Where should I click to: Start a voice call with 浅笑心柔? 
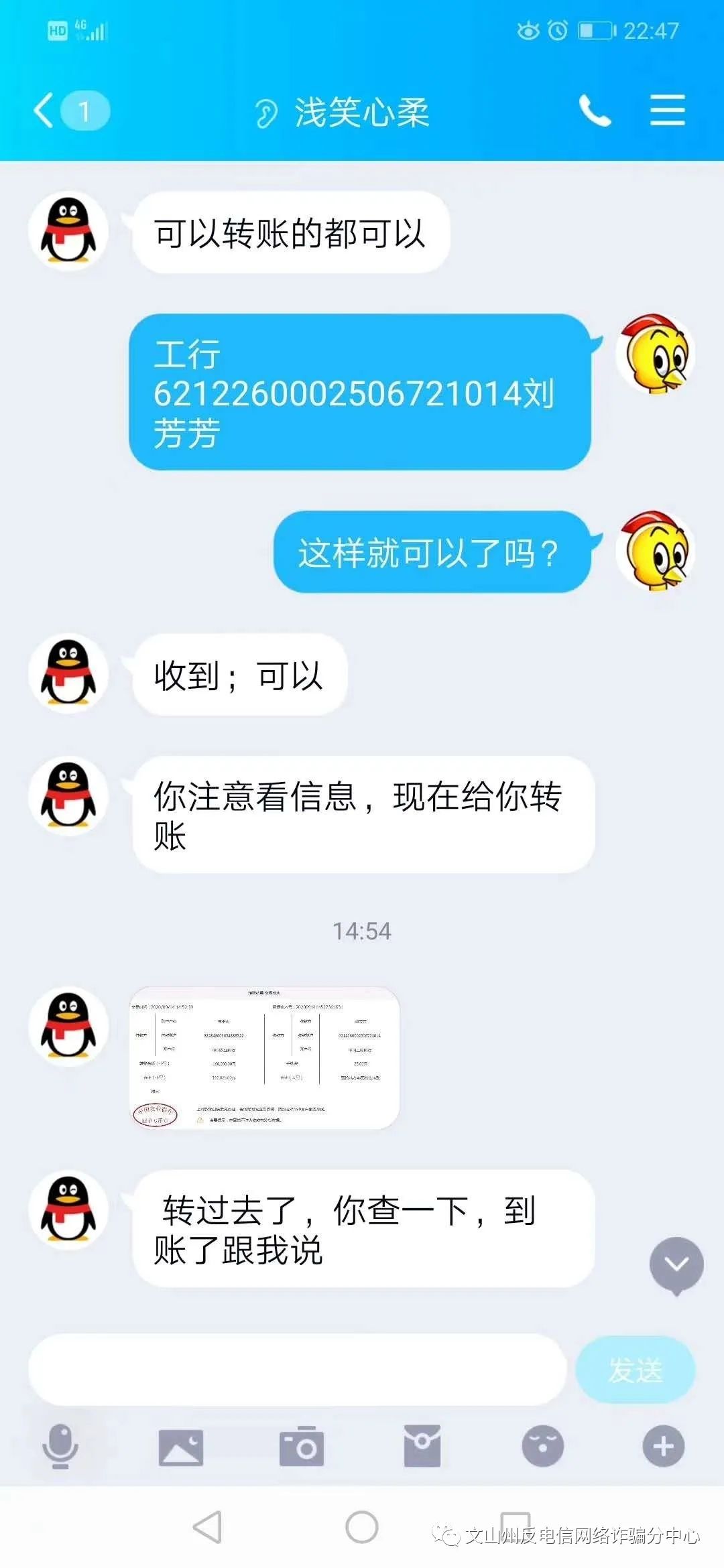tap(594, 111)
